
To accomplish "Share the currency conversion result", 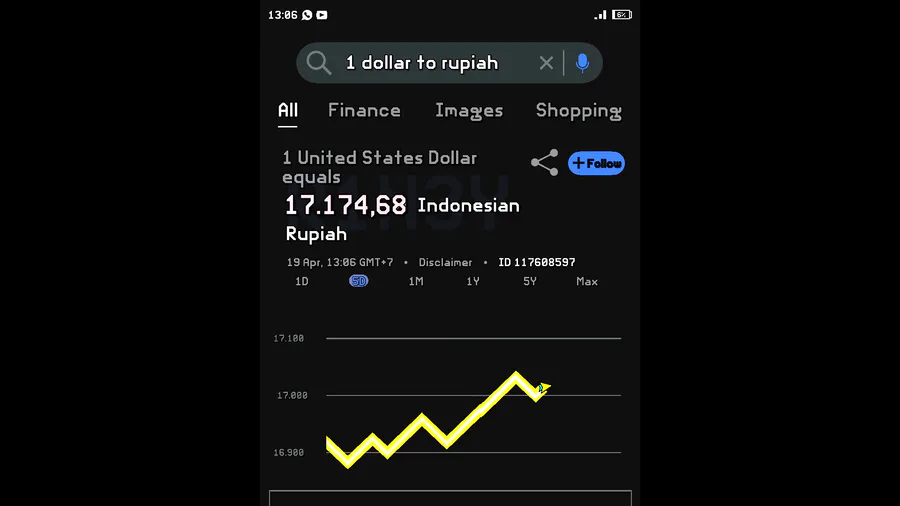I will click(544, 163).
